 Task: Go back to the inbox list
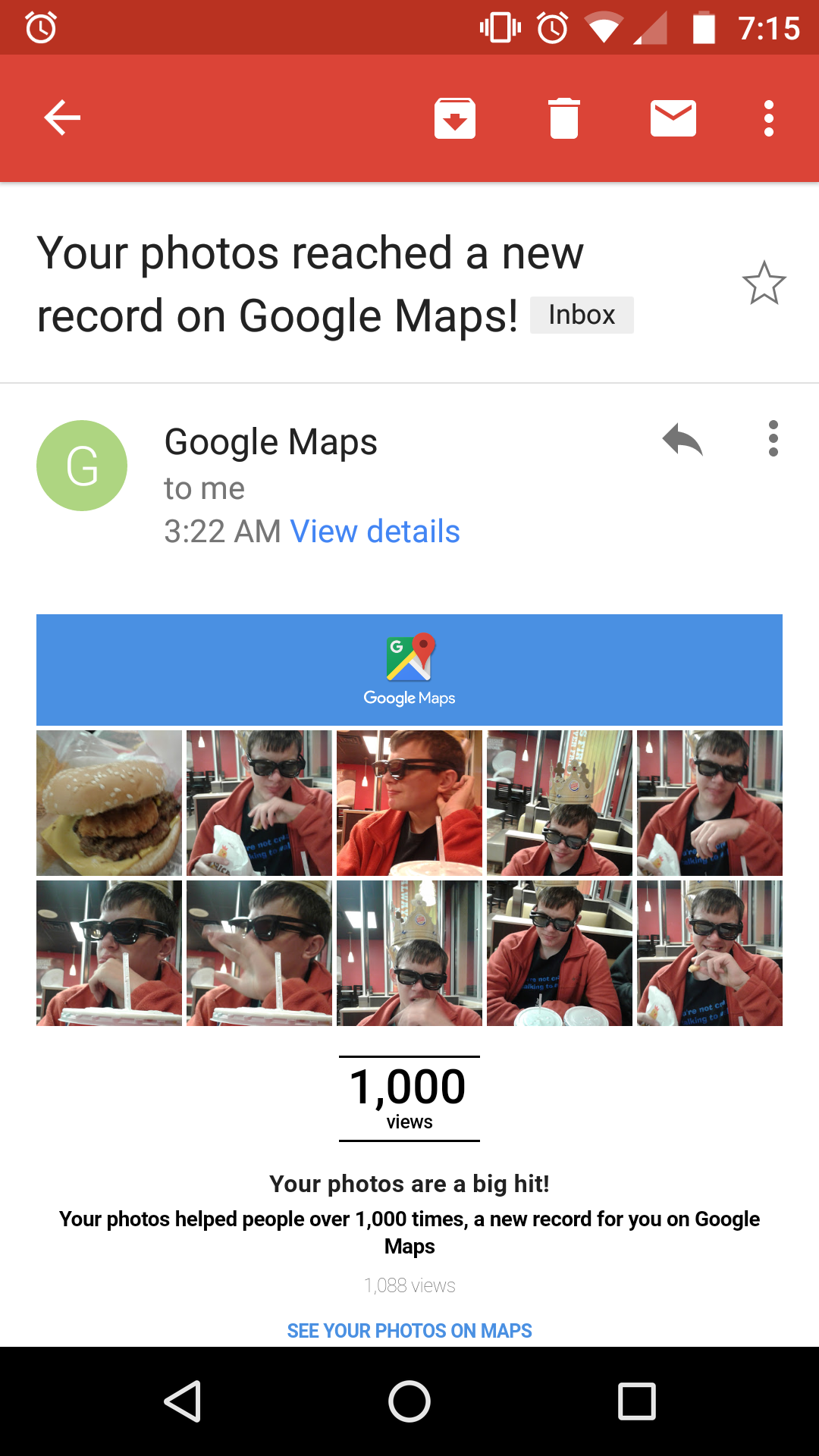coord(62,118)
